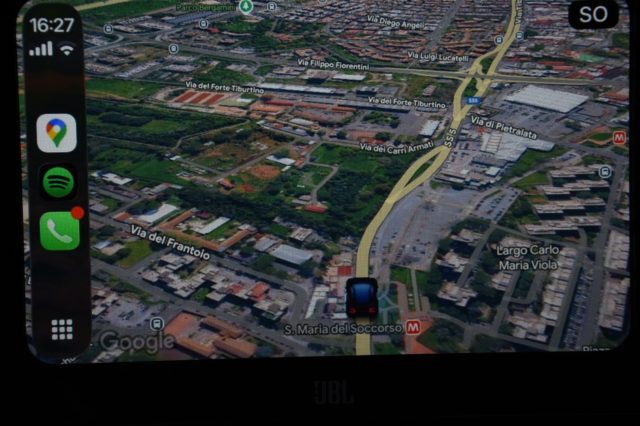The image size is (640, 426).
Task: Tap the SO compass button
Action: pyautogui.click(x=593, y=14)
